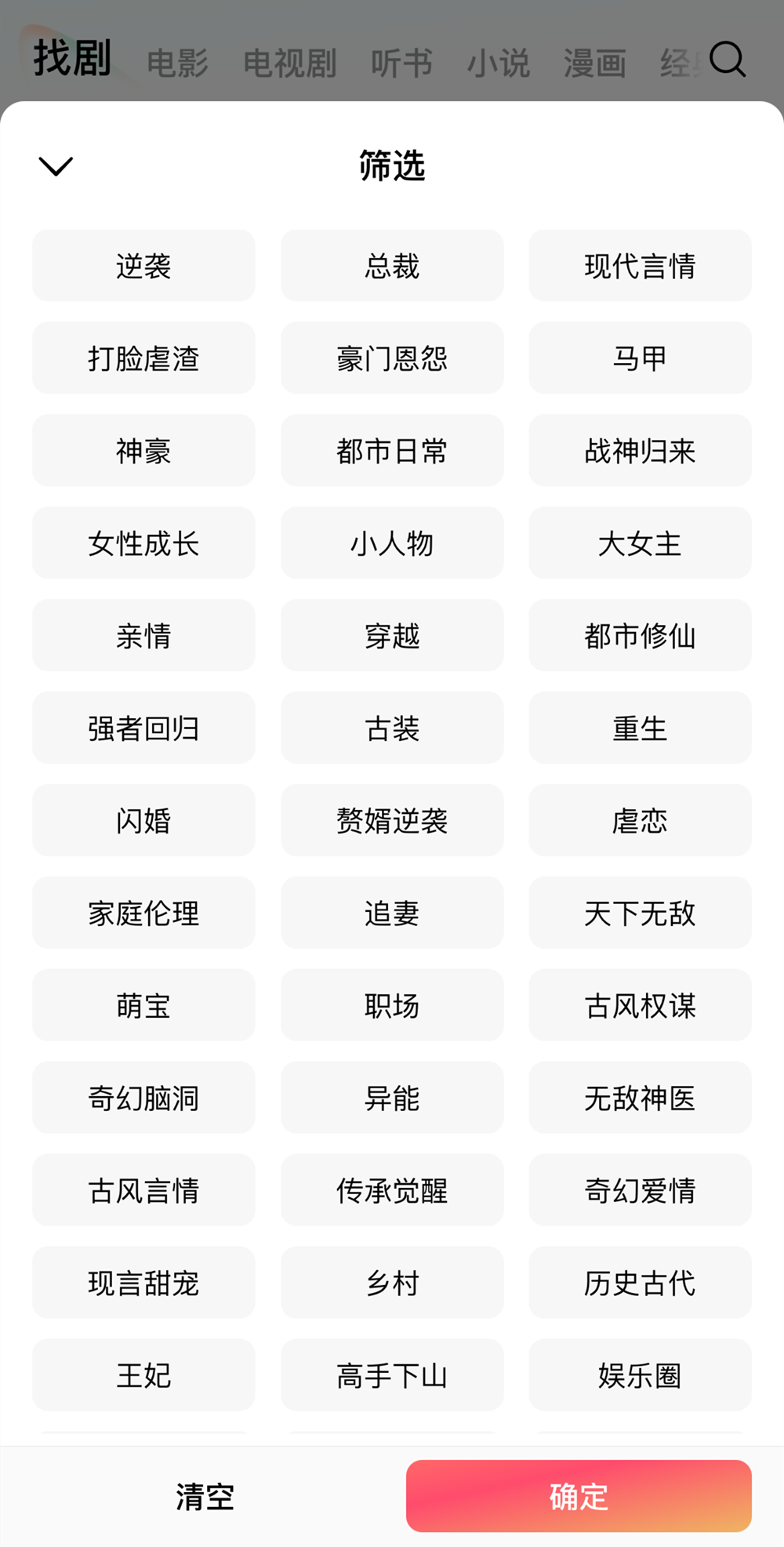Select the 重生 chip
The height and width of the screenshot is (1547, 784).
pyautogui.click(x=640, y=728)
